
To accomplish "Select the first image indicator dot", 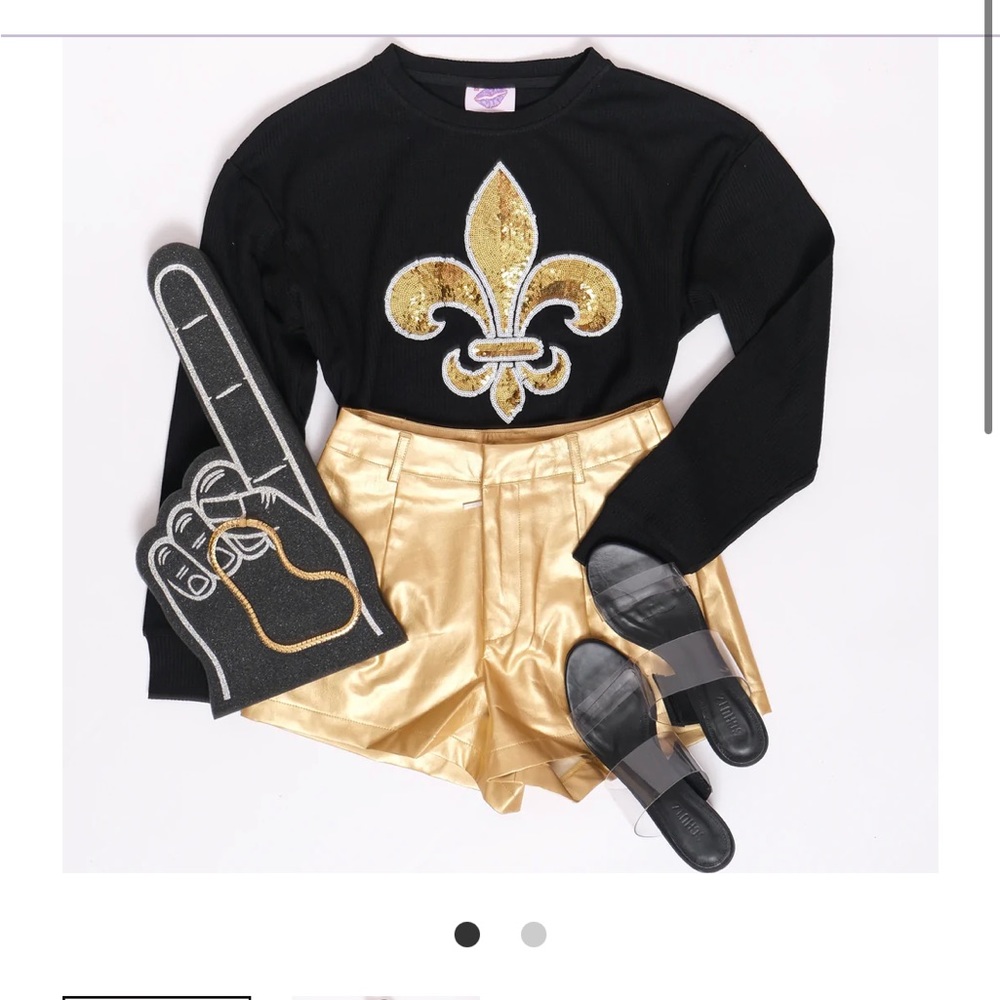I will tap(467, 935).
